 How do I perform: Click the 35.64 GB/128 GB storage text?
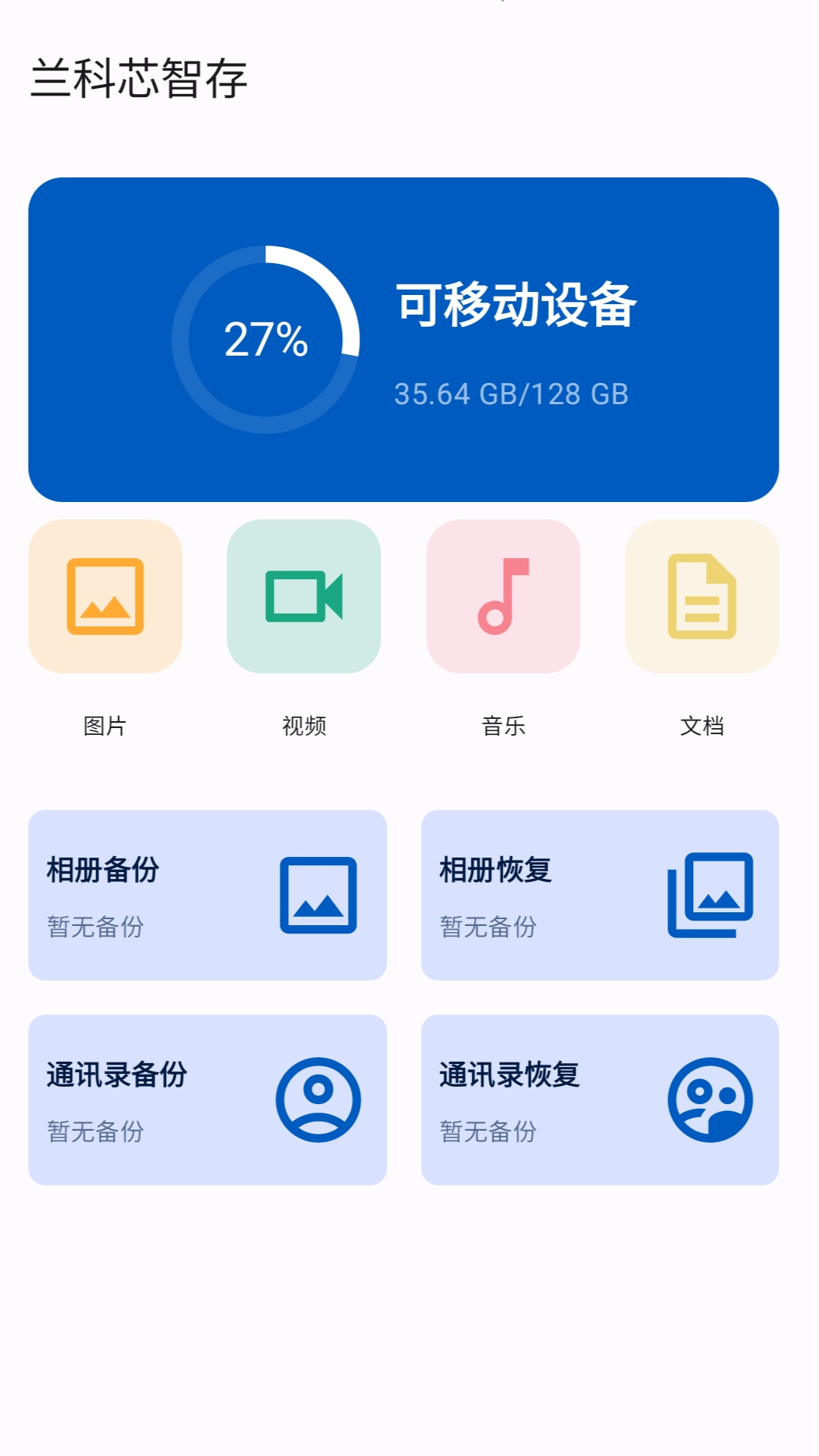coord(513,394)
